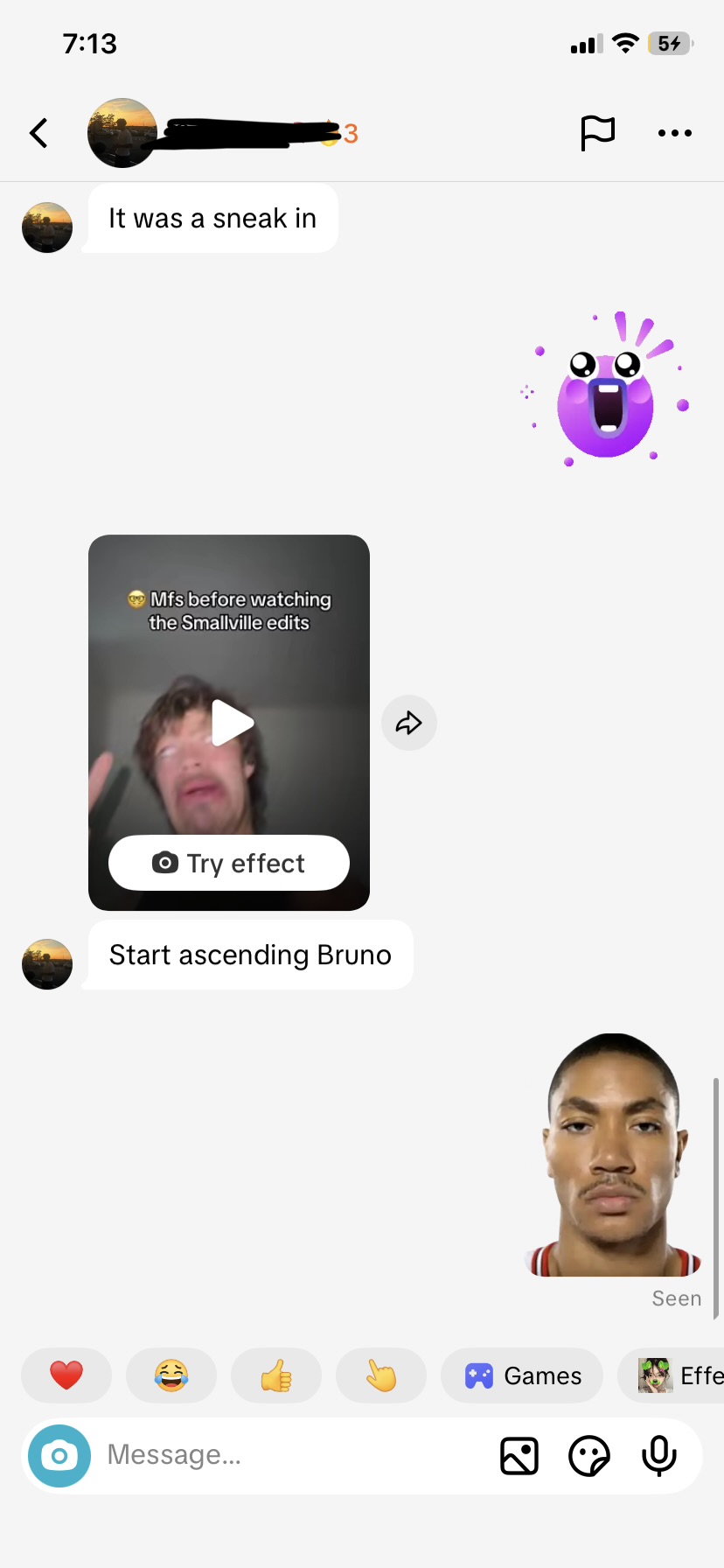This screenshot has width=724, height=1568.
Task: Play the Smallville edits video
Action: tap(232, 723)
